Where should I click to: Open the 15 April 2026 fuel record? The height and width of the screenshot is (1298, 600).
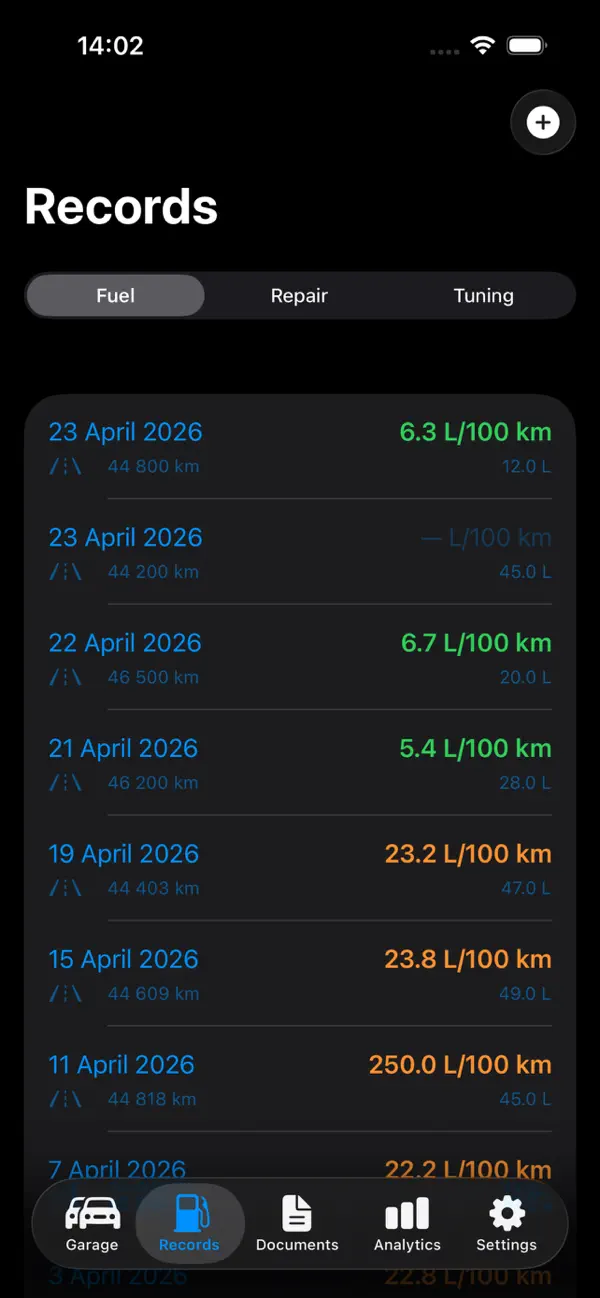coord(300,973)
